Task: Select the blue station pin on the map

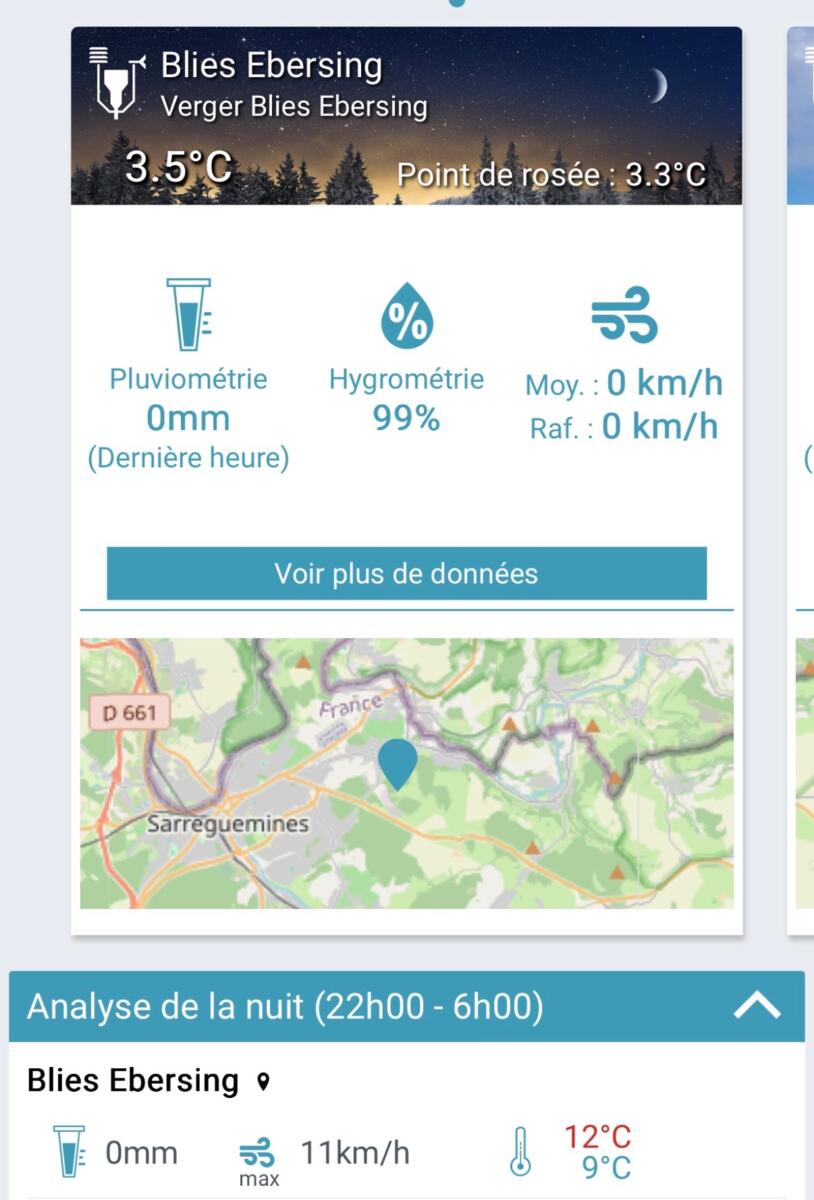Action: (398, 764)
